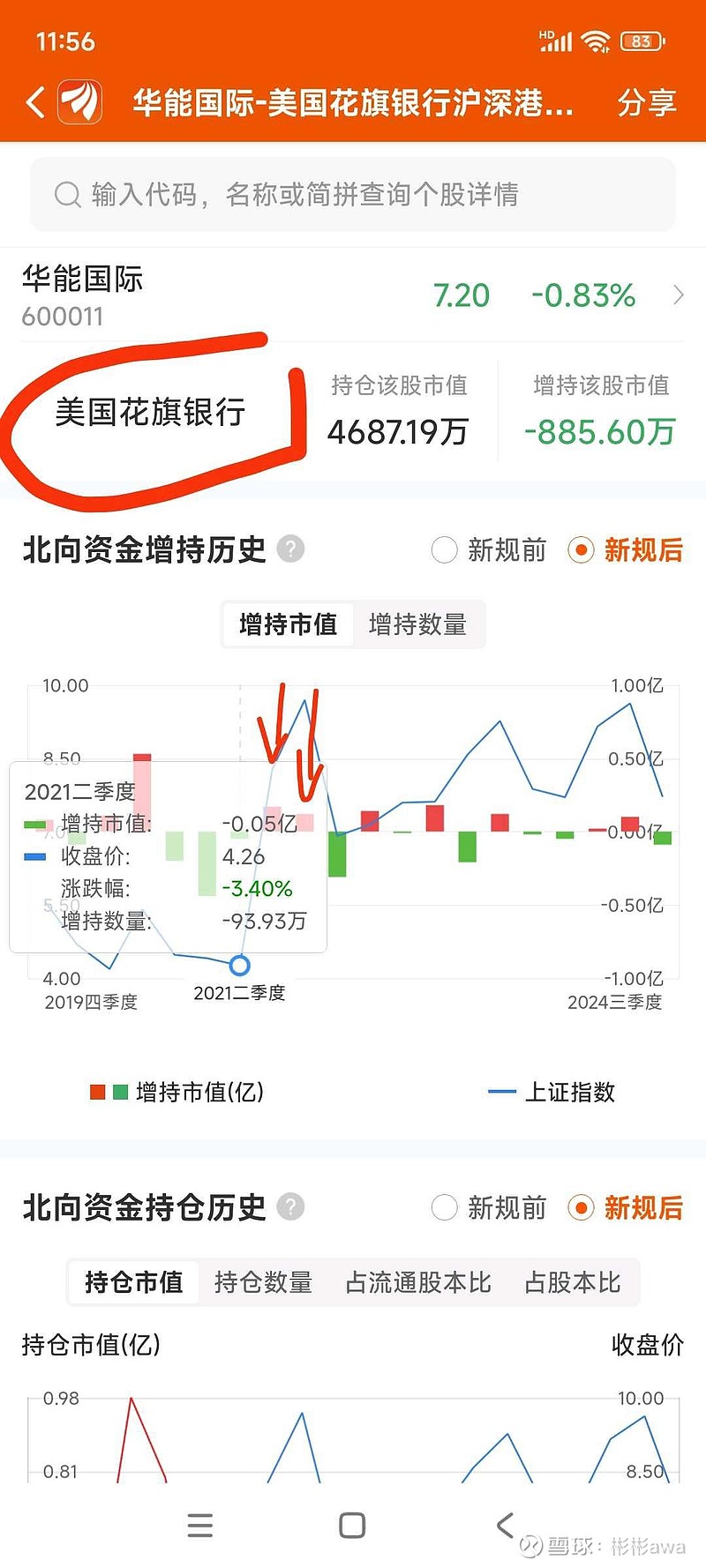The image size is (706, 1568).
Task: Open help icon beside 北向资金增持历史
Action: click(x=290, y=549)
